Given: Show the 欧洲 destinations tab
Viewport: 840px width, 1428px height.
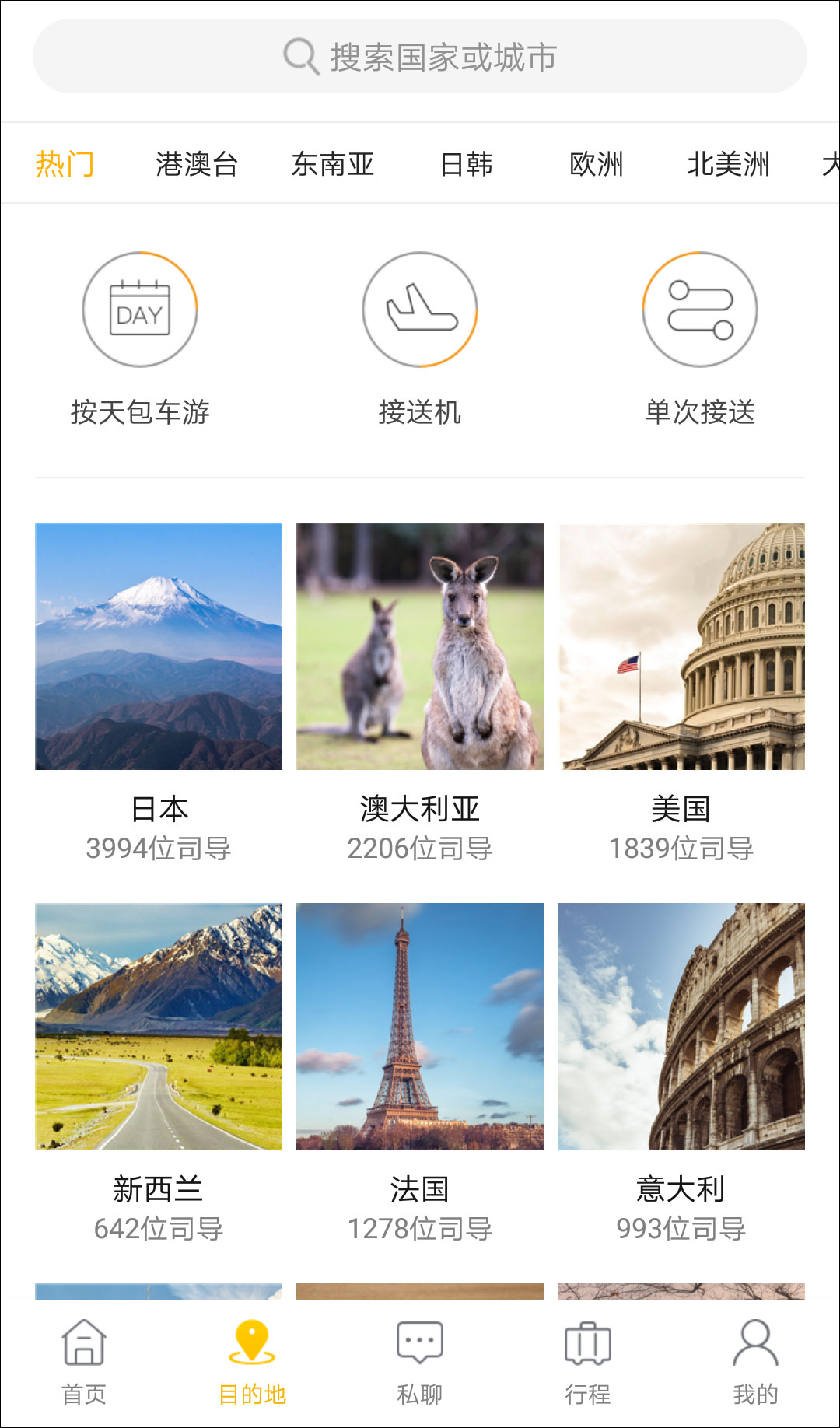Looking at the screenshot, I should click(597, 164).
